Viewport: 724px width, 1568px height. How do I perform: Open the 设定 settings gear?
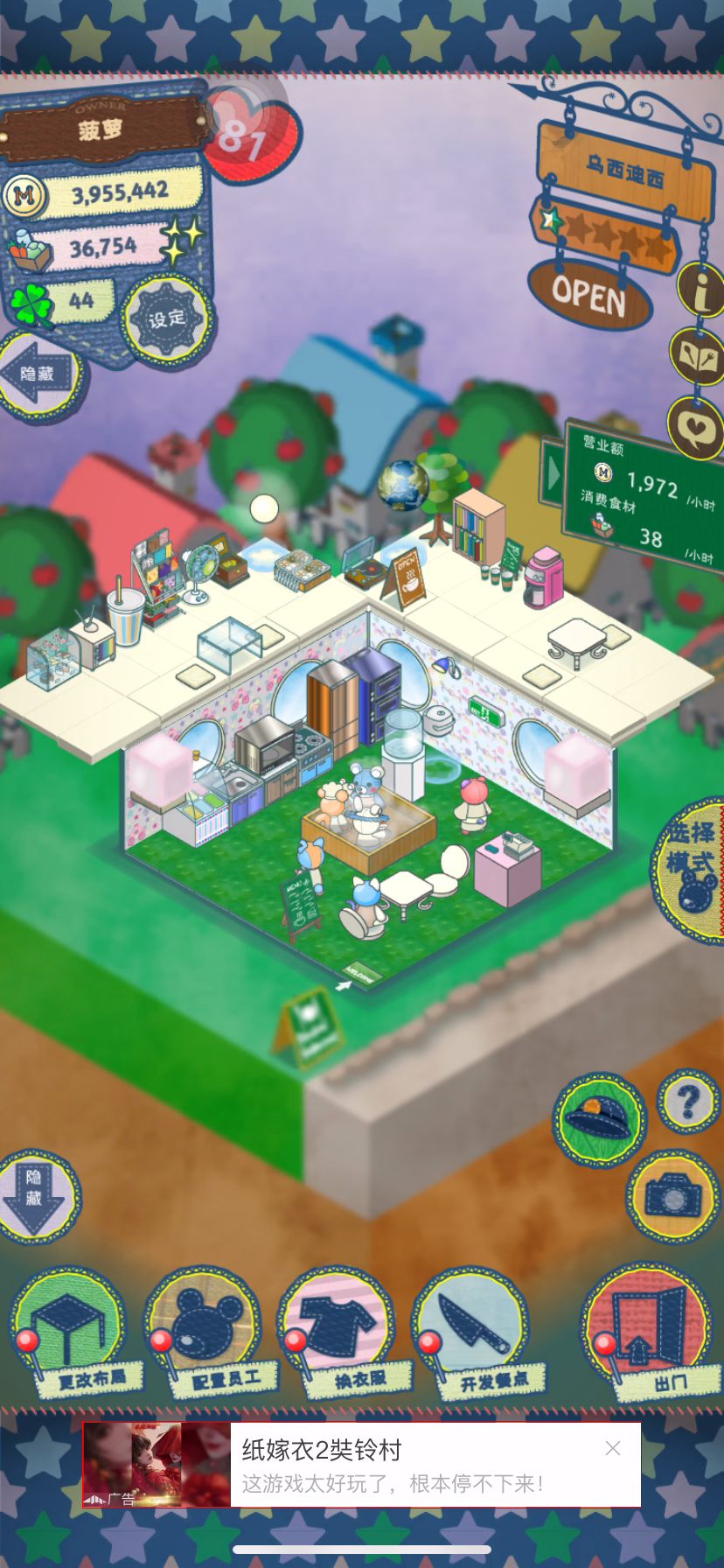[166, 319]
